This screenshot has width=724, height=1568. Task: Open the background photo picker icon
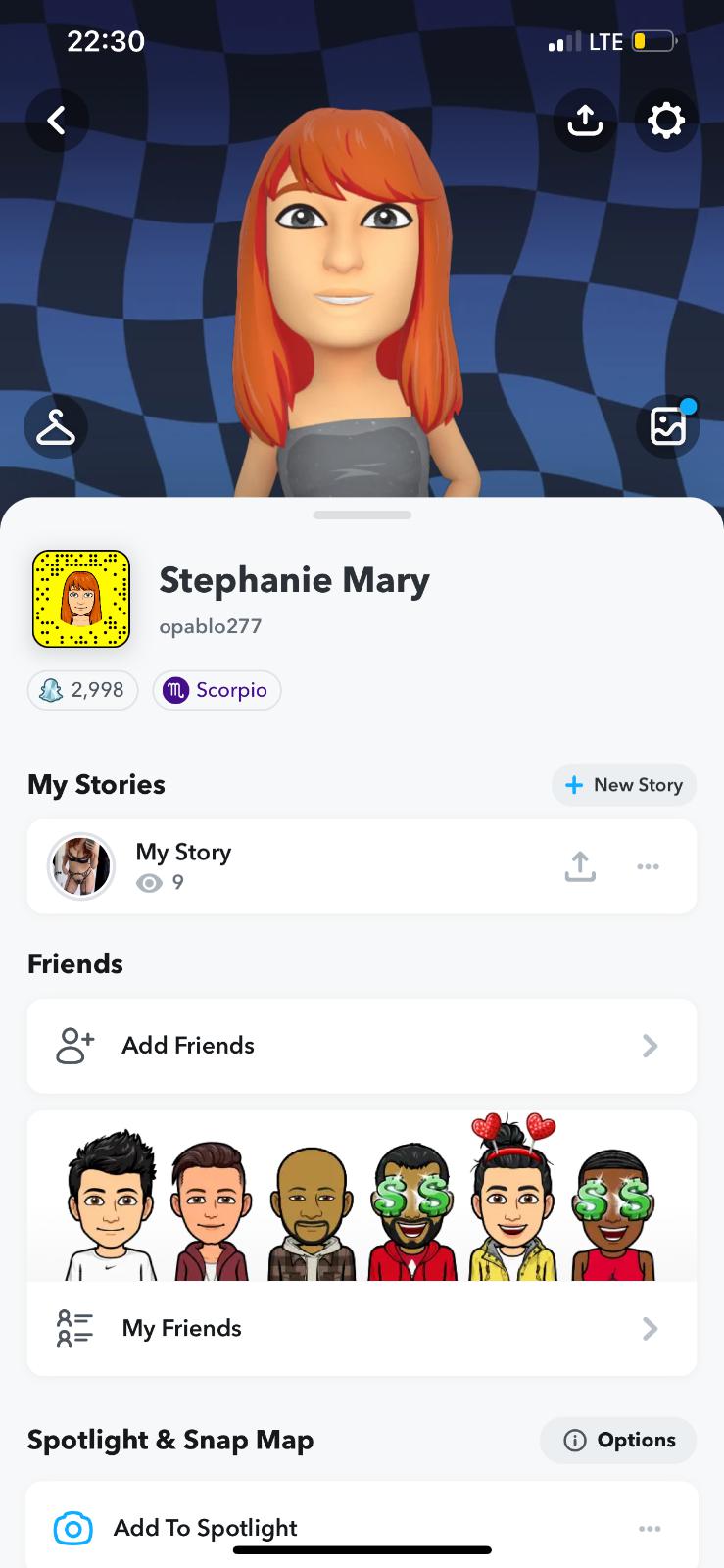668,427
